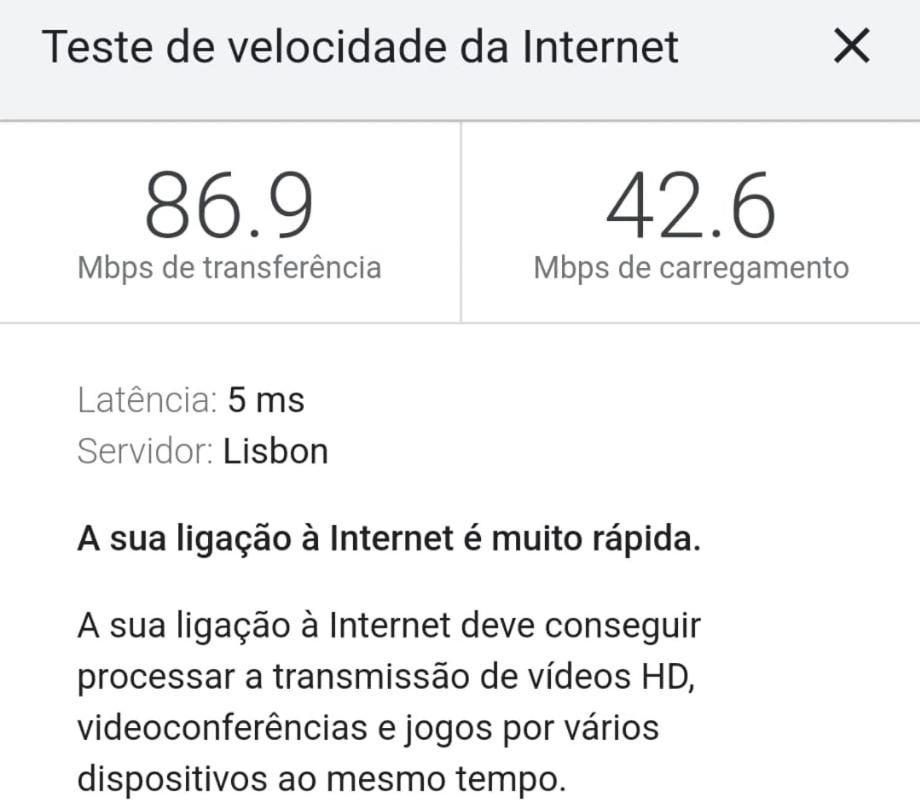Close the Internet speed test dialog
The width and height of the screenshot is (920, 810).
[851, 47]
